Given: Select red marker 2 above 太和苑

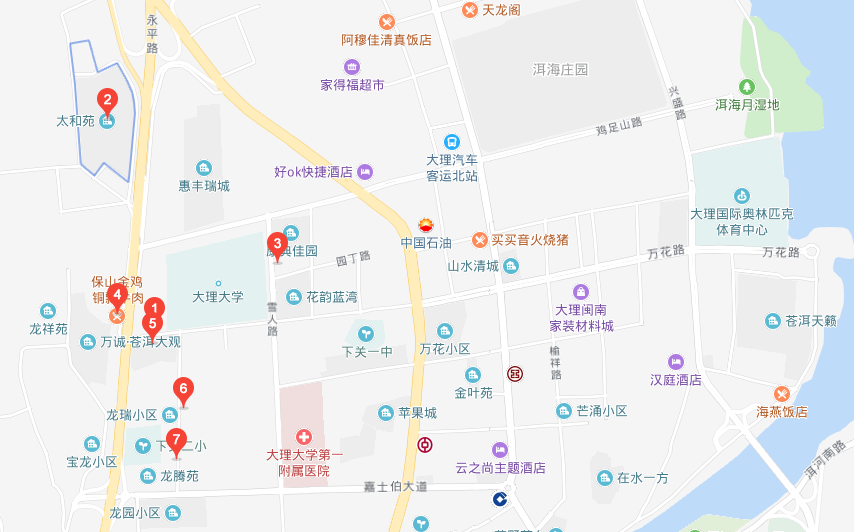Looking at the screenshot, I should coord(107,100).
